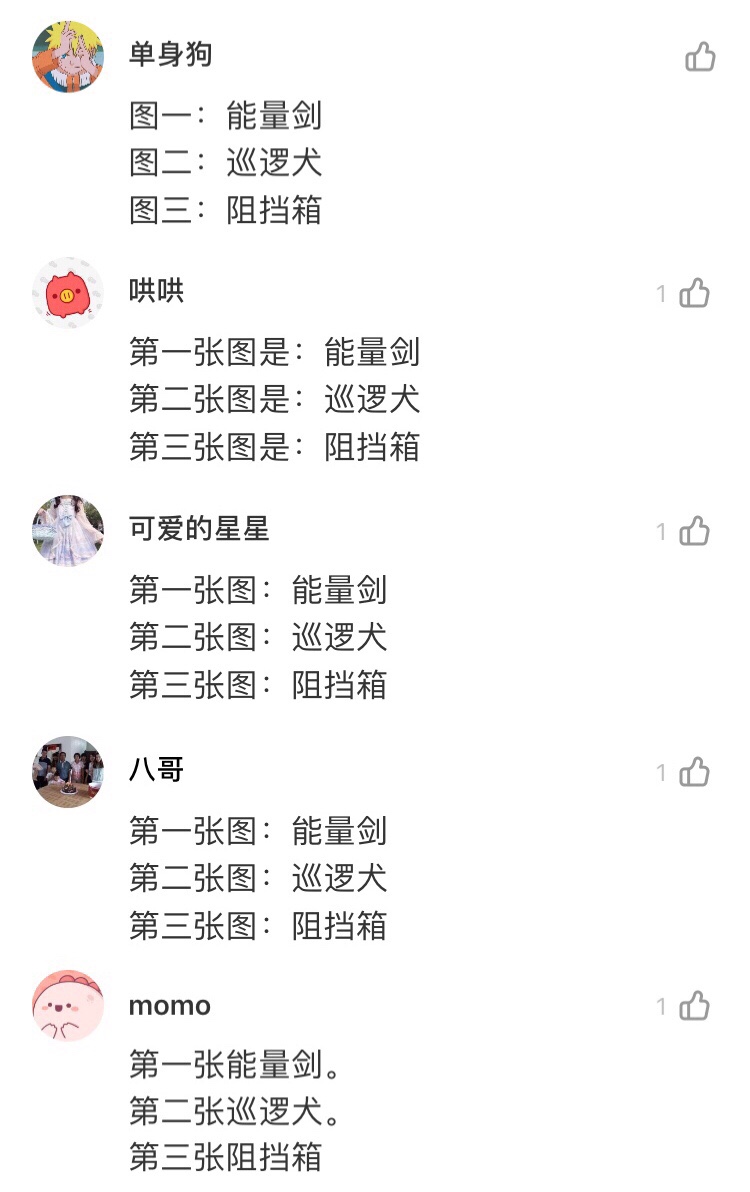Like the comment by 哄哄
Screen dimensions: 750x1192
(x=694, y=293)
